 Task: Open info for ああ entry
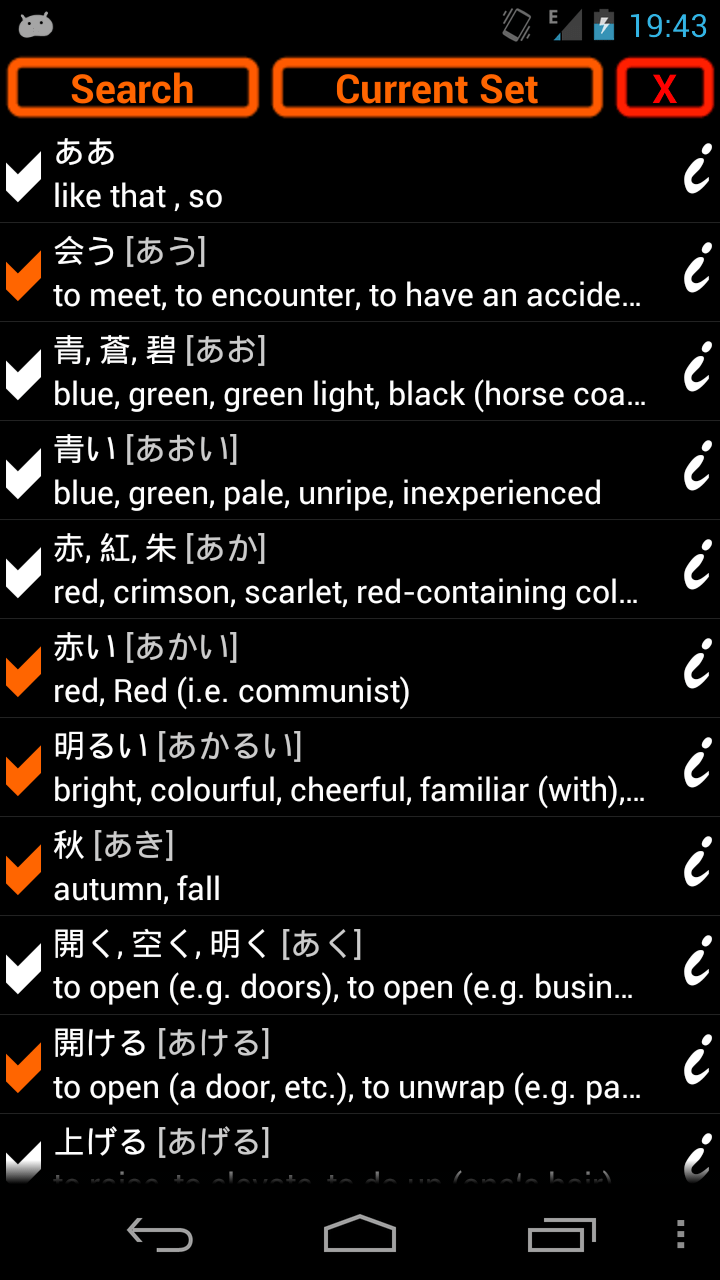coord(697,174)
